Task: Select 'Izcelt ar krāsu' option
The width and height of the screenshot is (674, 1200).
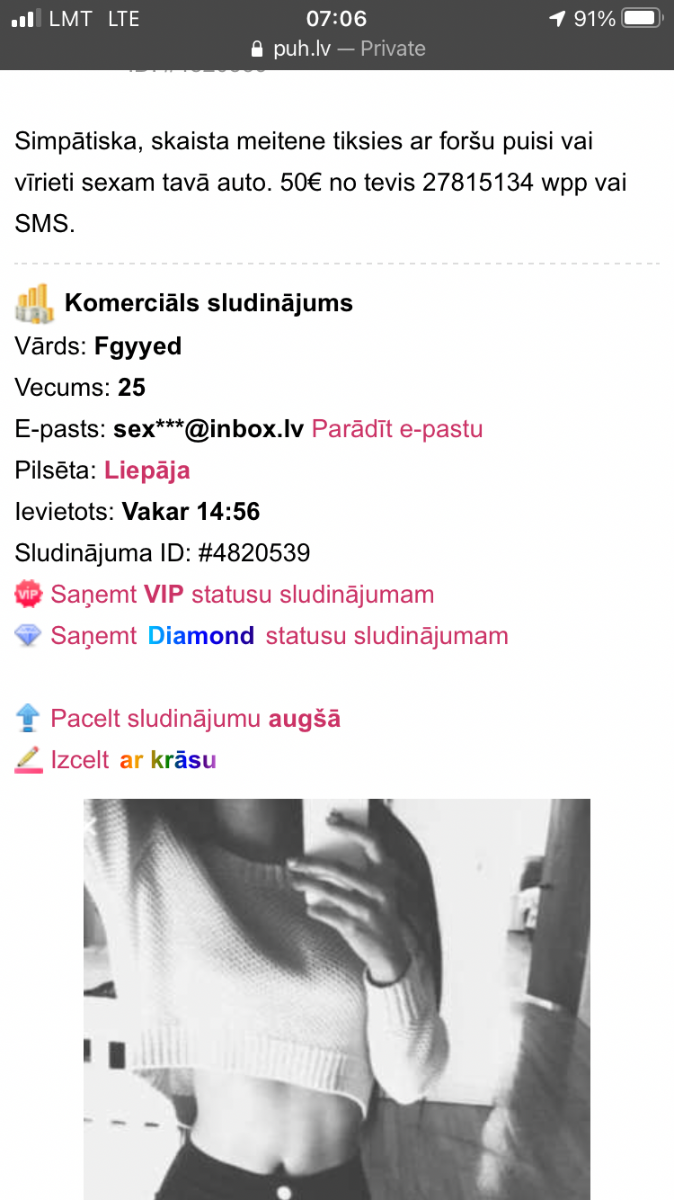Action: [133, 759]
